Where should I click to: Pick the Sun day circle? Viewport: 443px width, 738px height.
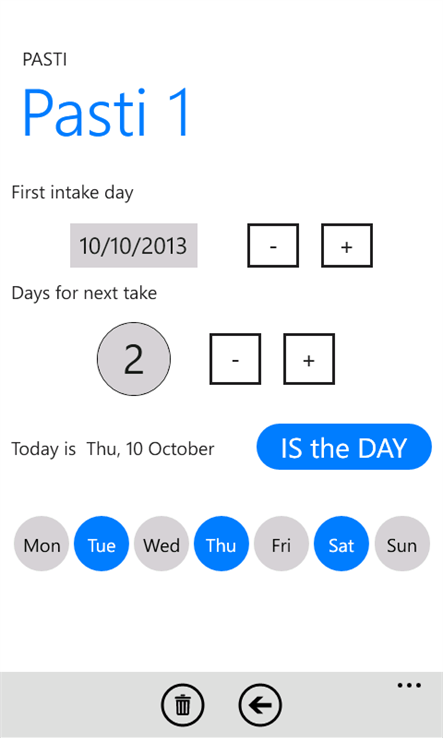click(402, 544)
